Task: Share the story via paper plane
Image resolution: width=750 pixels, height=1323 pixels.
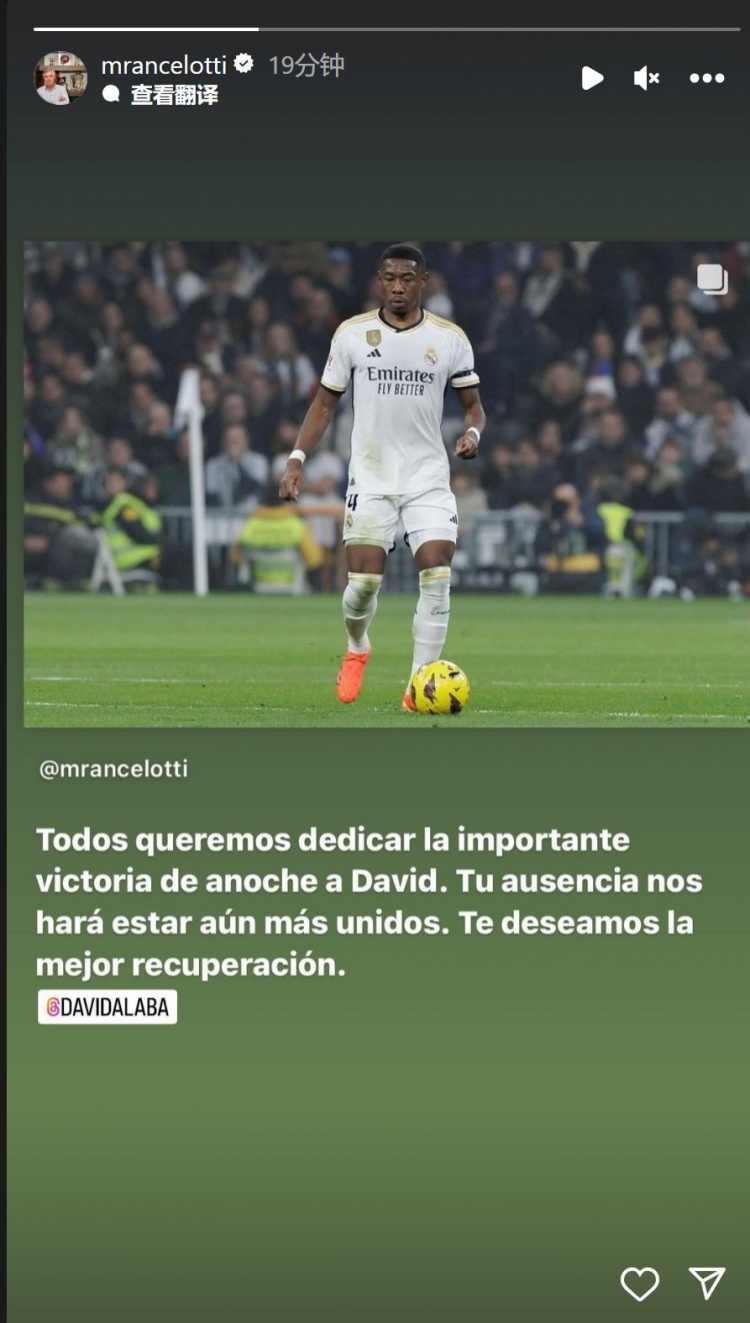Action: [x=707, y=1283]
